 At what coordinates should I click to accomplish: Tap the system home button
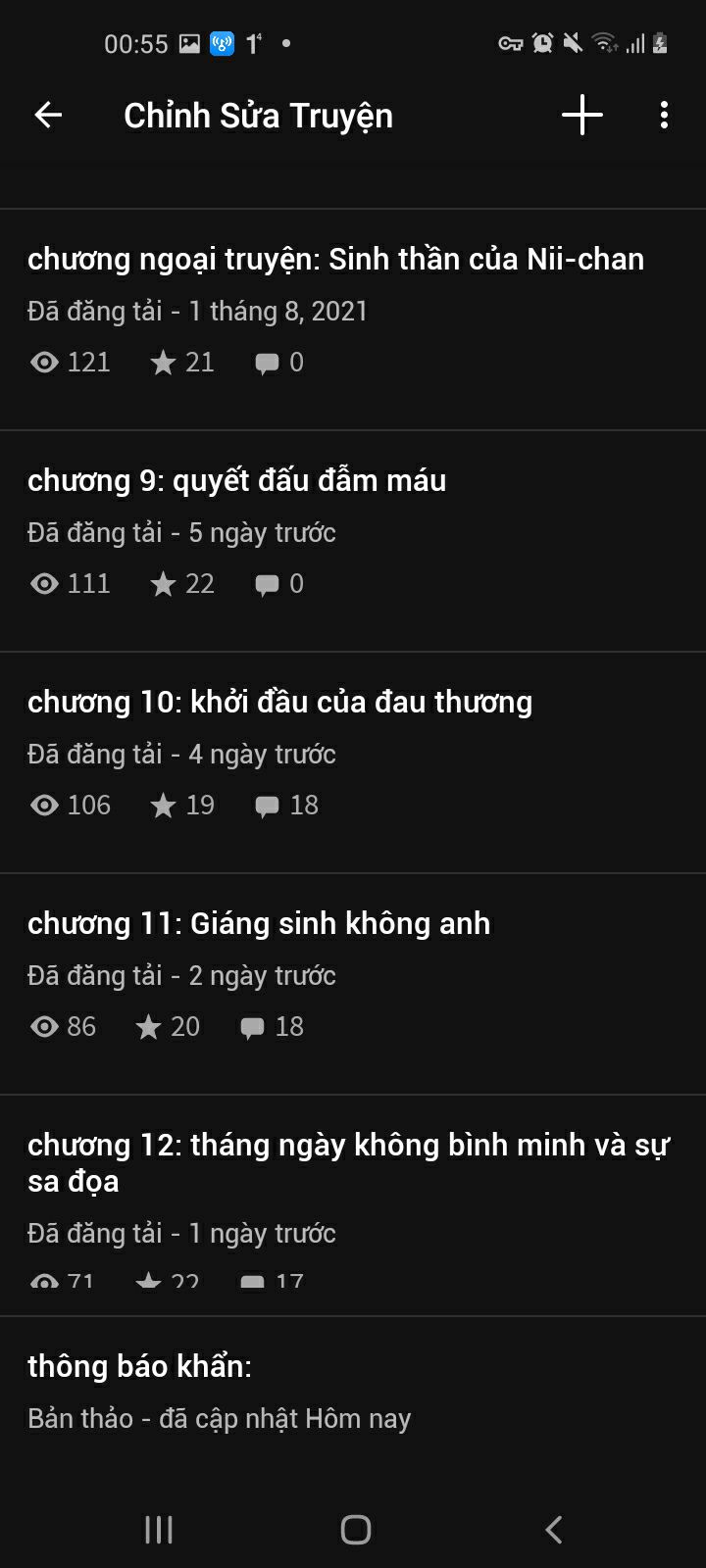(x=355, y=1529)
